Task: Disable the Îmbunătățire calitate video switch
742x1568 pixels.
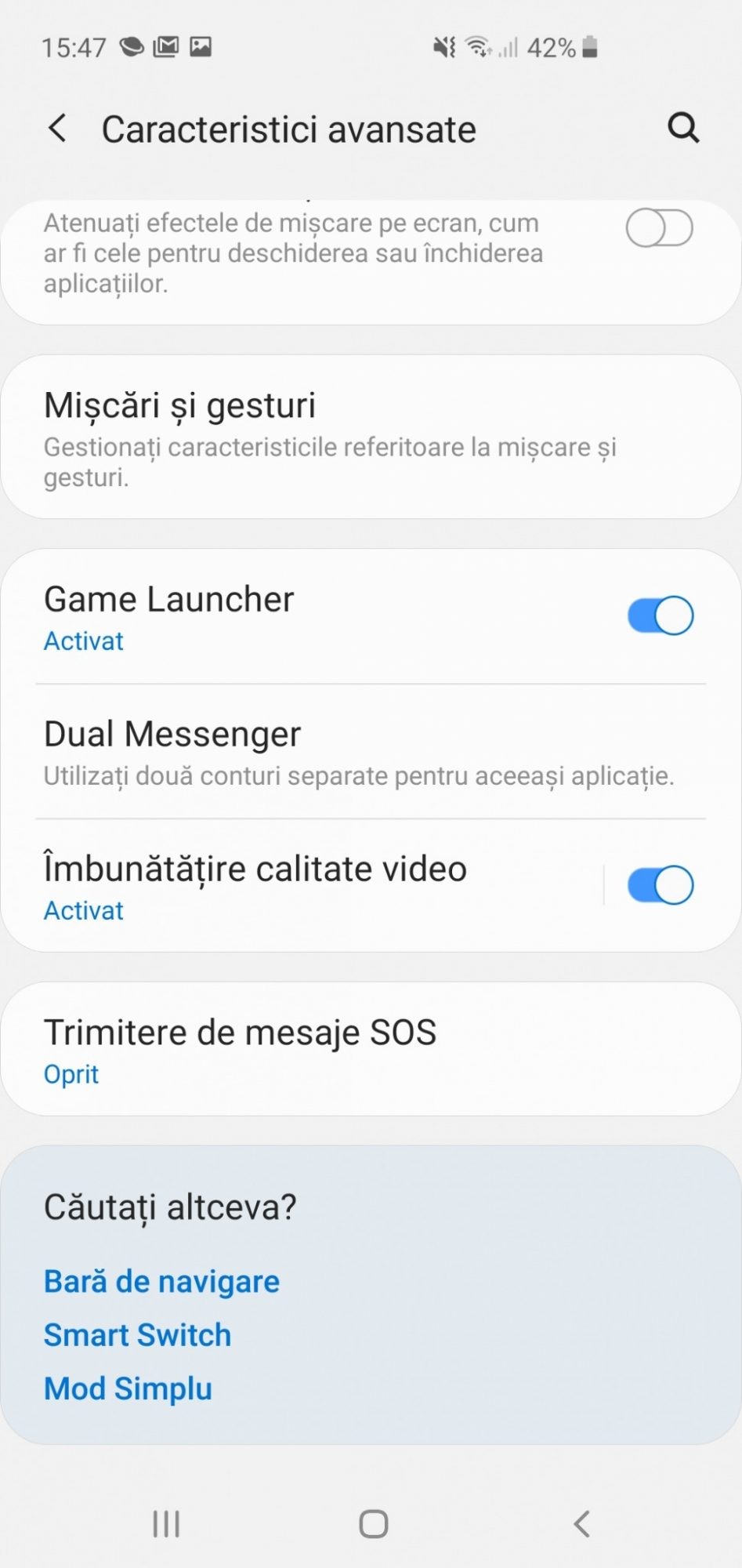Action: point(660,886)
